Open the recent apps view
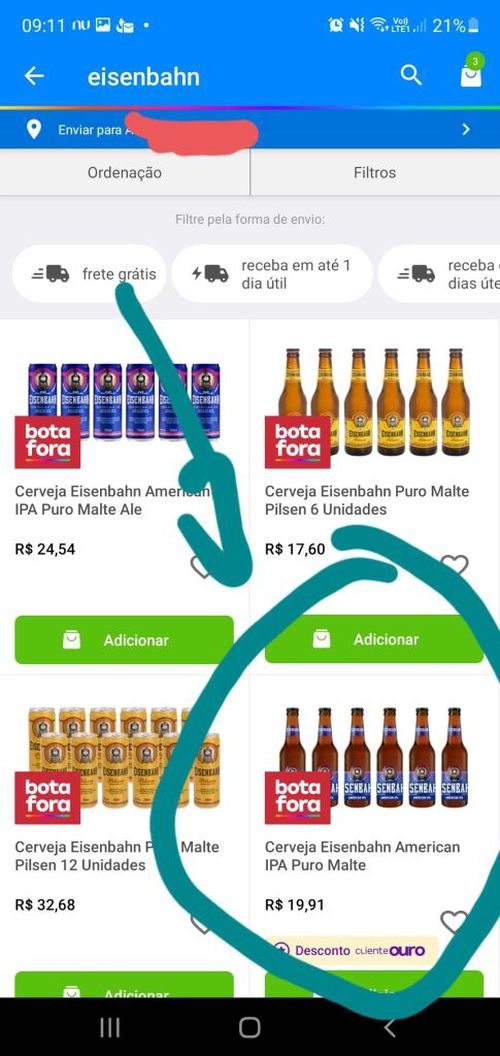This screenshot has height=1056, width=500. [110, 1027]
